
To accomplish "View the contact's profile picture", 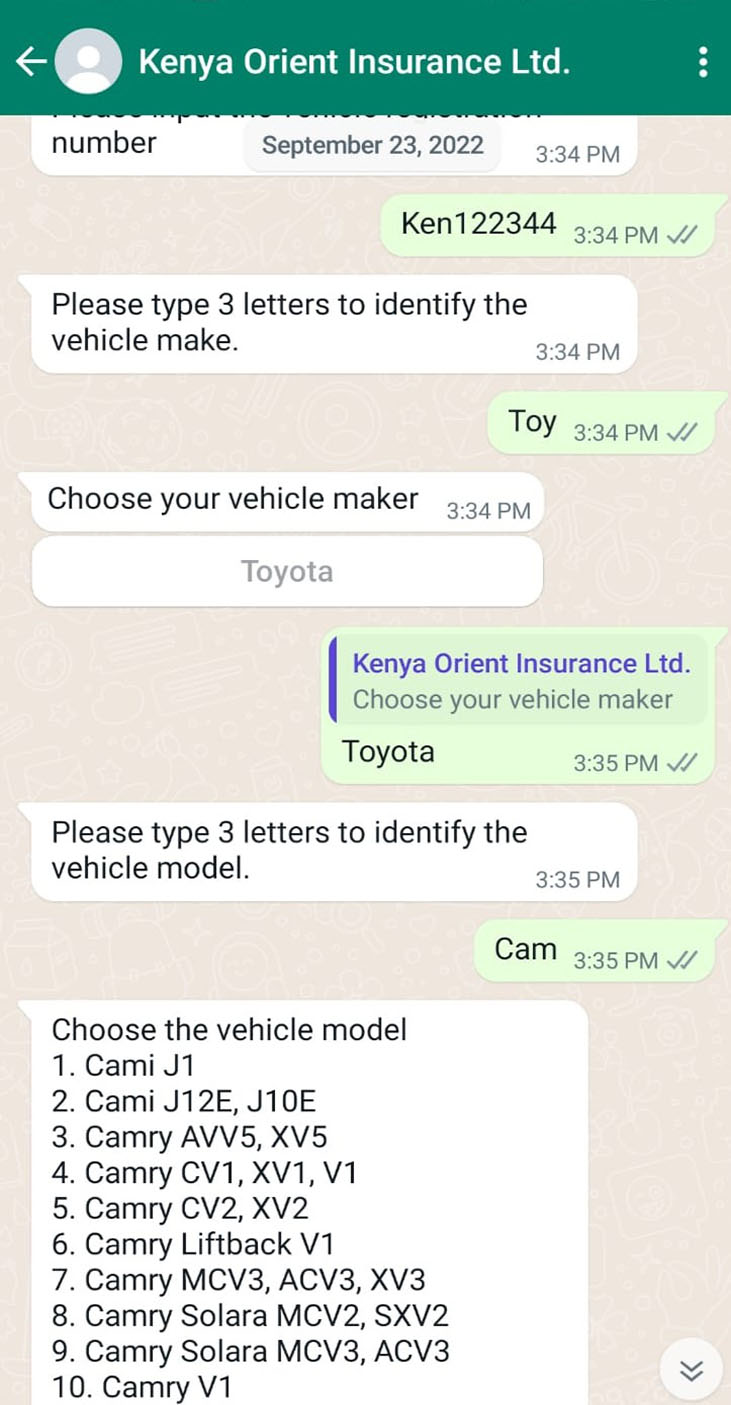I will point(88,62).
